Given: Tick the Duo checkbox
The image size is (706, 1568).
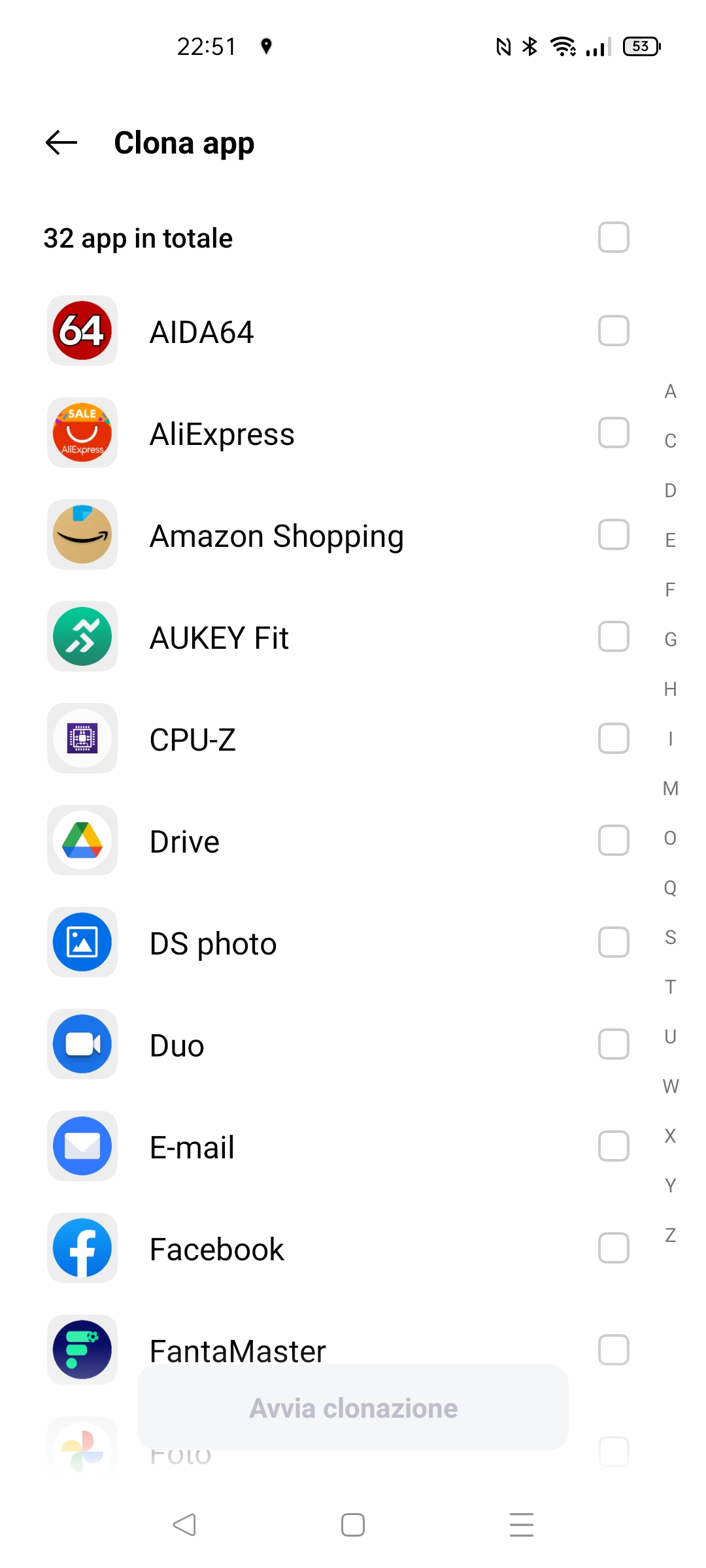Looking at the screenshot, I should click(613, 1044).
